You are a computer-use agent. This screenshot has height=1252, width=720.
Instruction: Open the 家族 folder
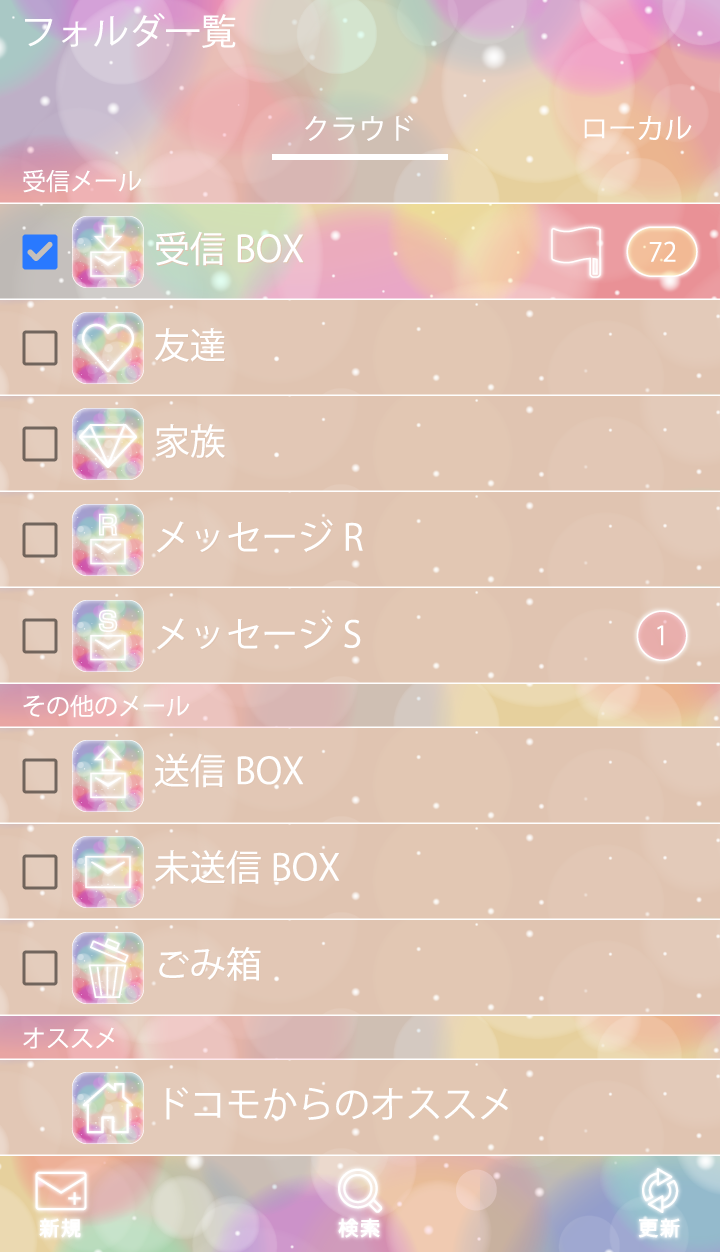click(x=300, y=444)
